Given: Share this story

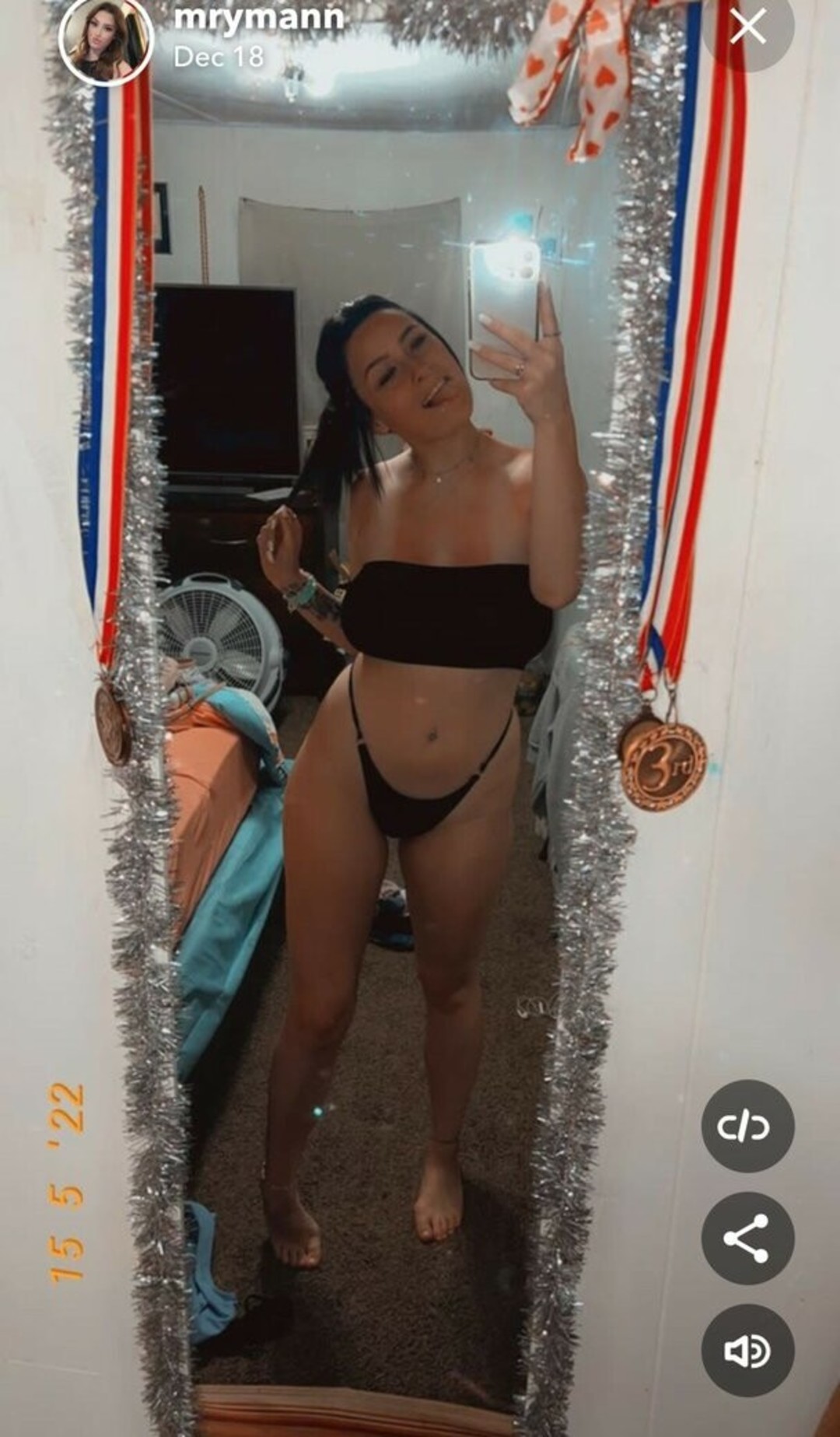Looking at the screenshot, I should click(747, 1238).
